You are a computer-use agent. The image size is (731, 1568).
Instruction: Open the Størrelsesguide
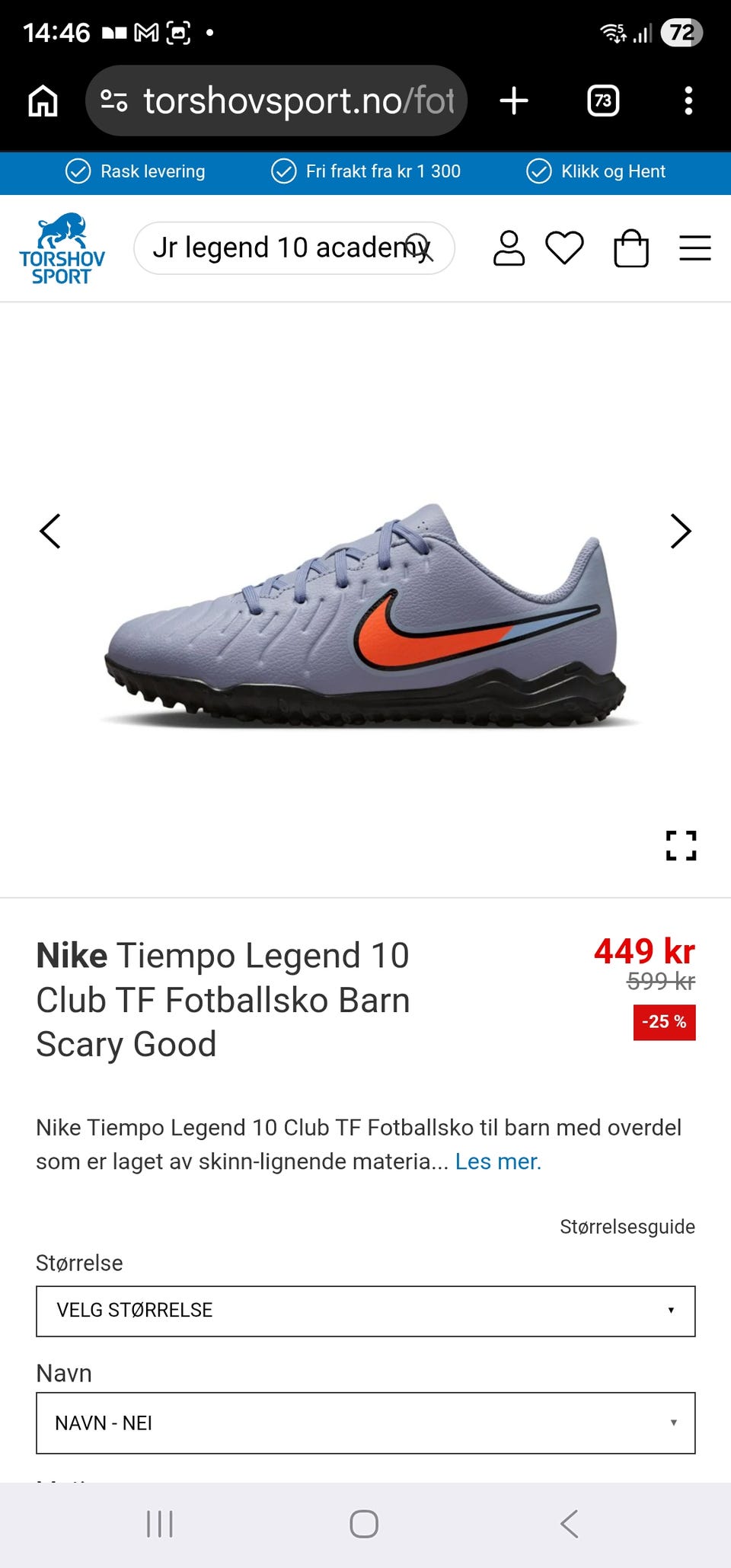tap(627, 1226)
